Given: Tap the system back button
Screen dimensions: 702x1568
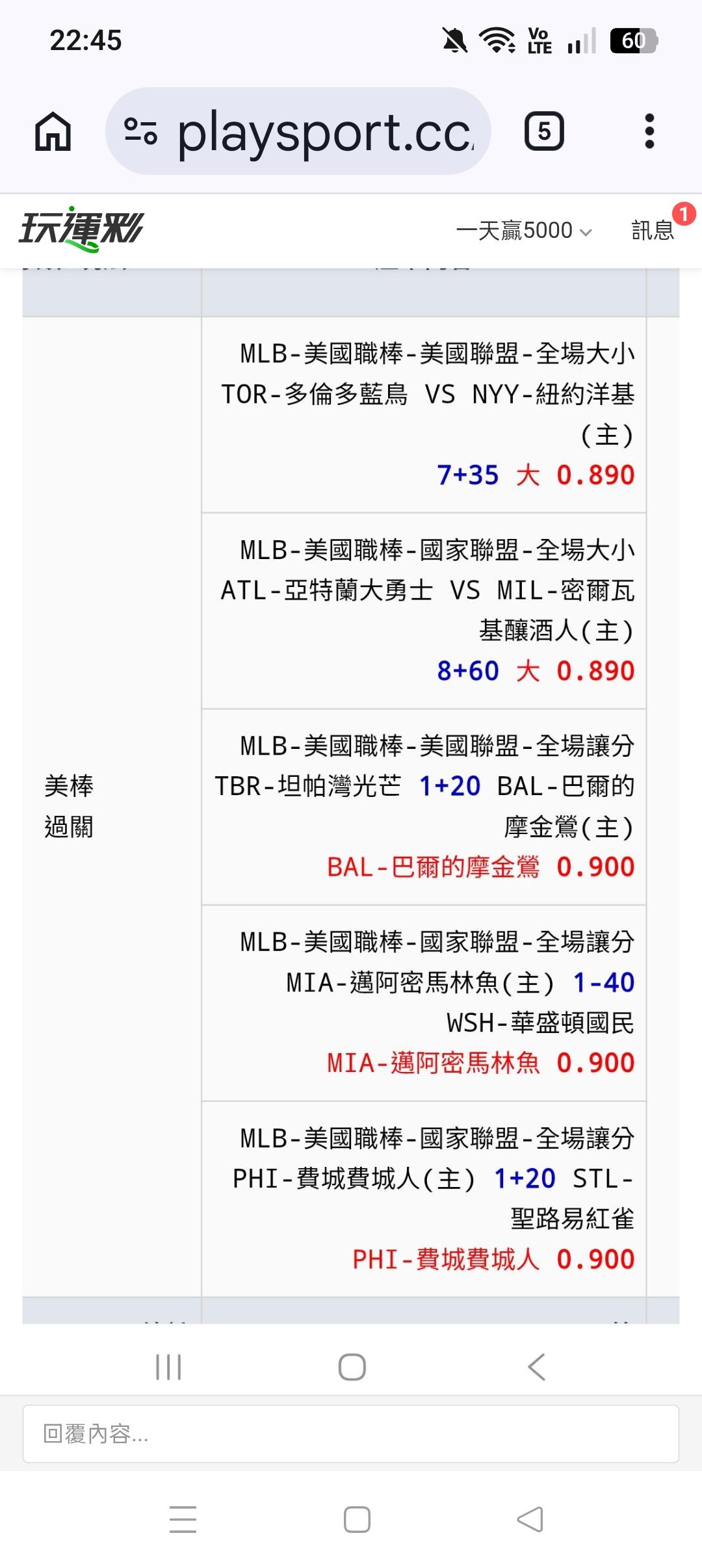Looking at the screenshot, I should (530, 1520).
